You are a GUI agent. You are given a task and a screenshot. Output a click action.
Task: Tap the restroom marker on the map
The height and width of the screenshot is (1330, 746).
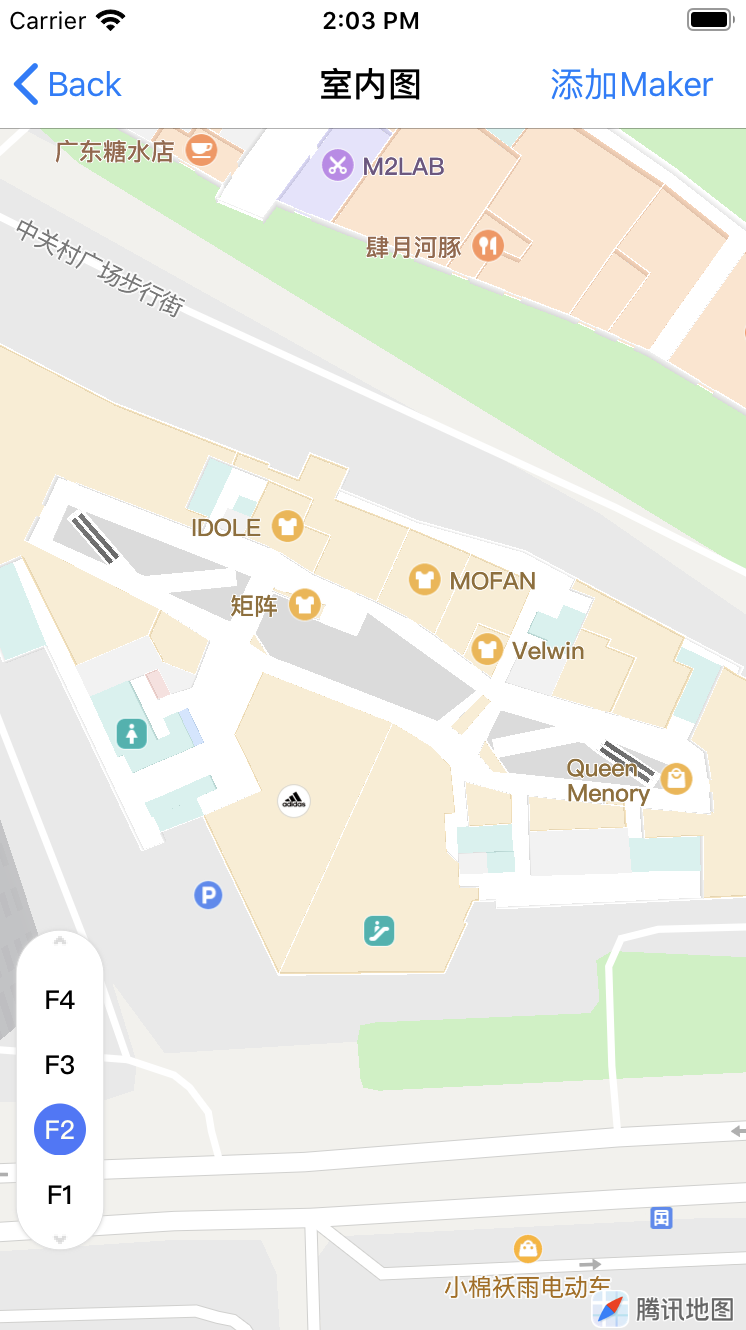point(132,733)
